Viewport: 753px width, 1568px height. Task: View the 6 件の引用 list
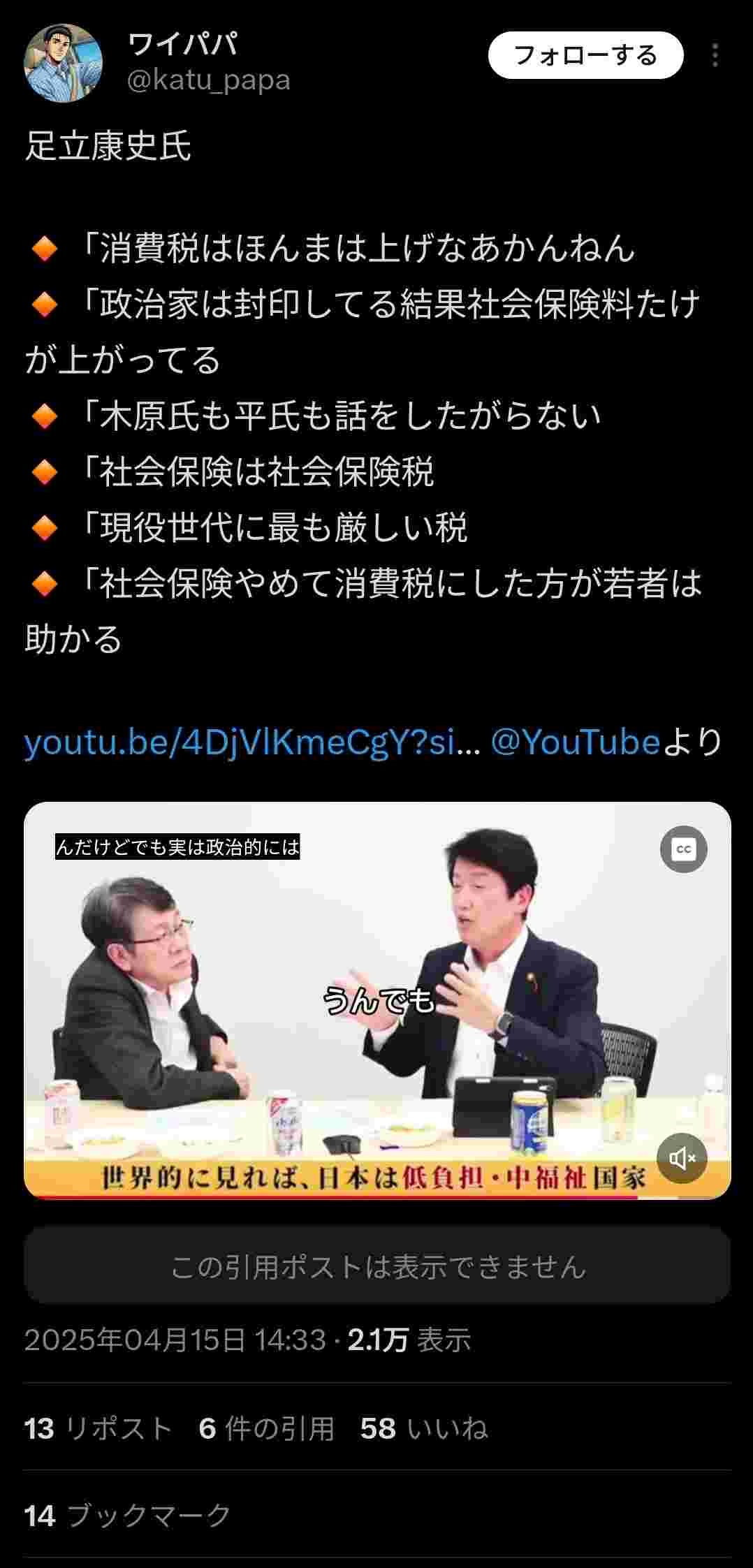click(266, 1428)
